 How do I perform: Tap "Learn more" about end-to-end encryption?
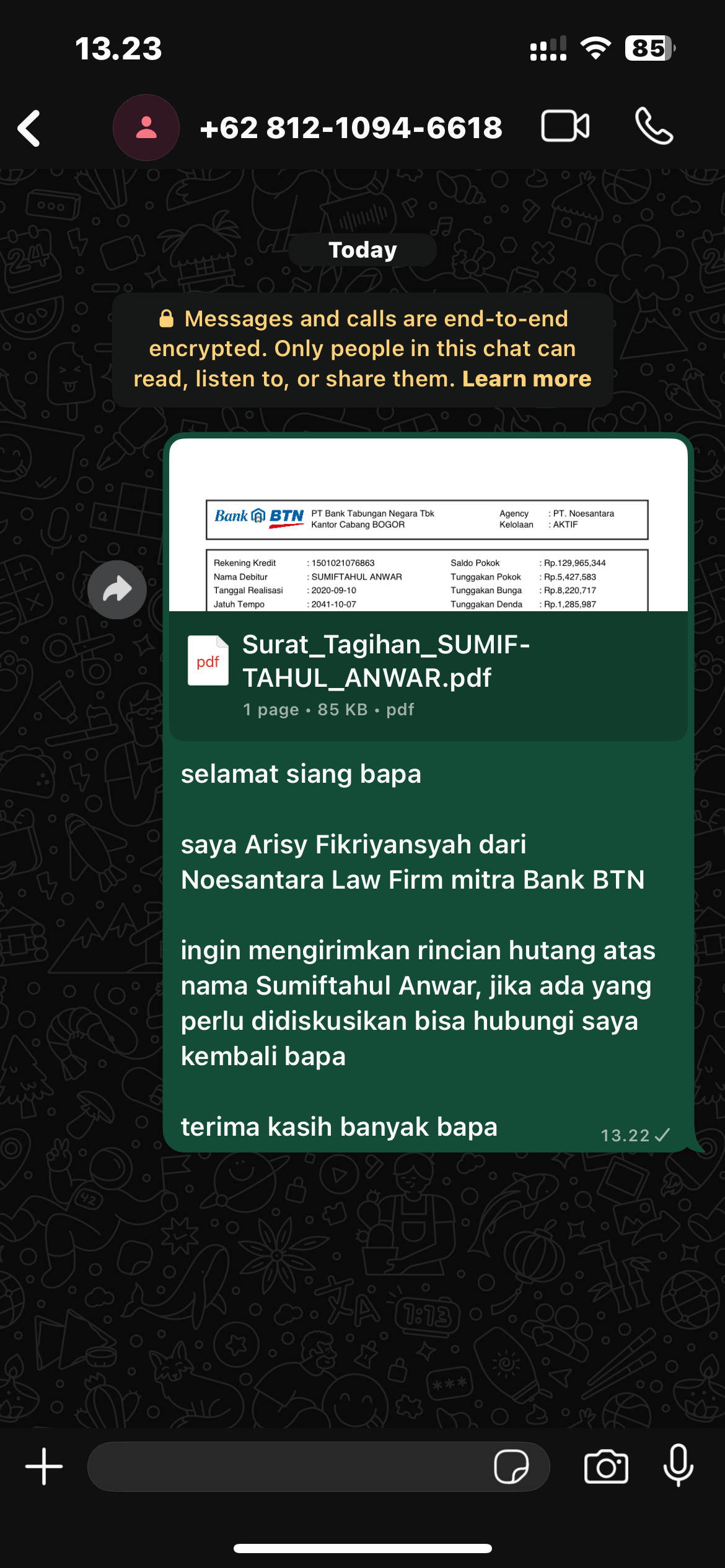pyautogui.click(x=526, y=378)
